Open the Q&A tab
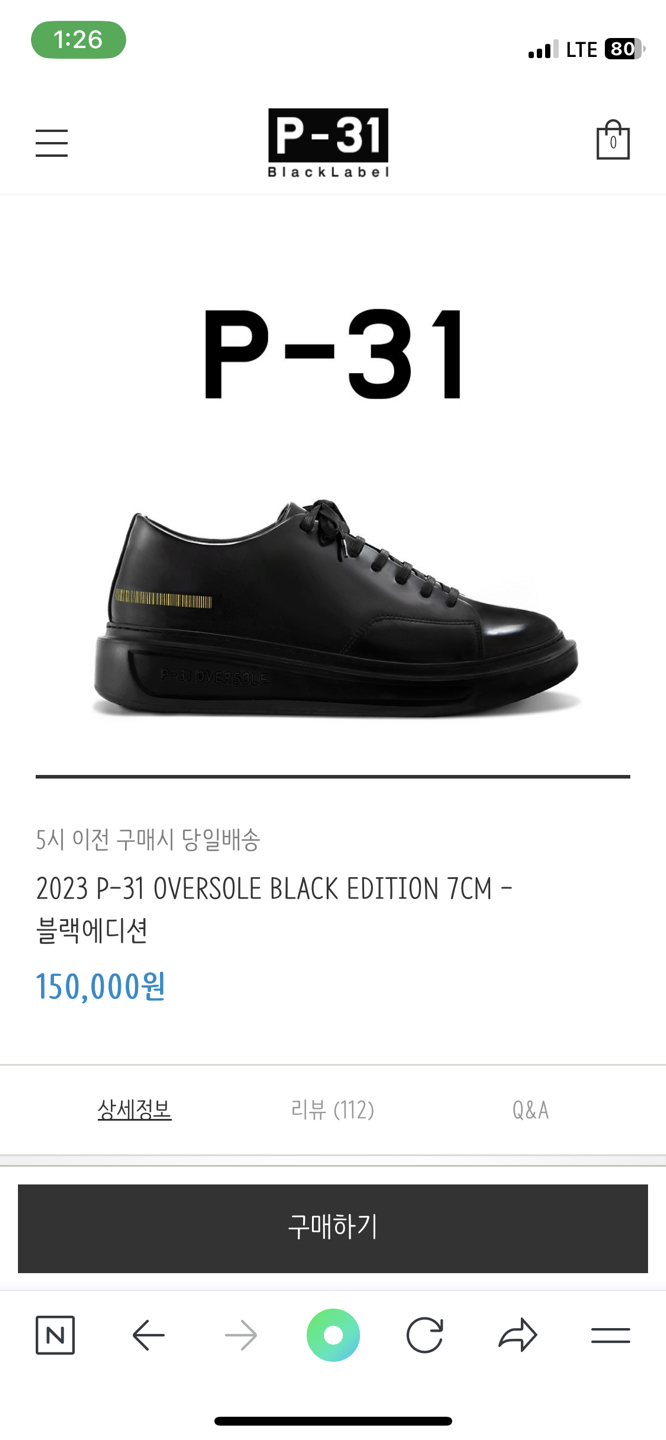This screenshot has width=666, height=1440. point(530,1109)
